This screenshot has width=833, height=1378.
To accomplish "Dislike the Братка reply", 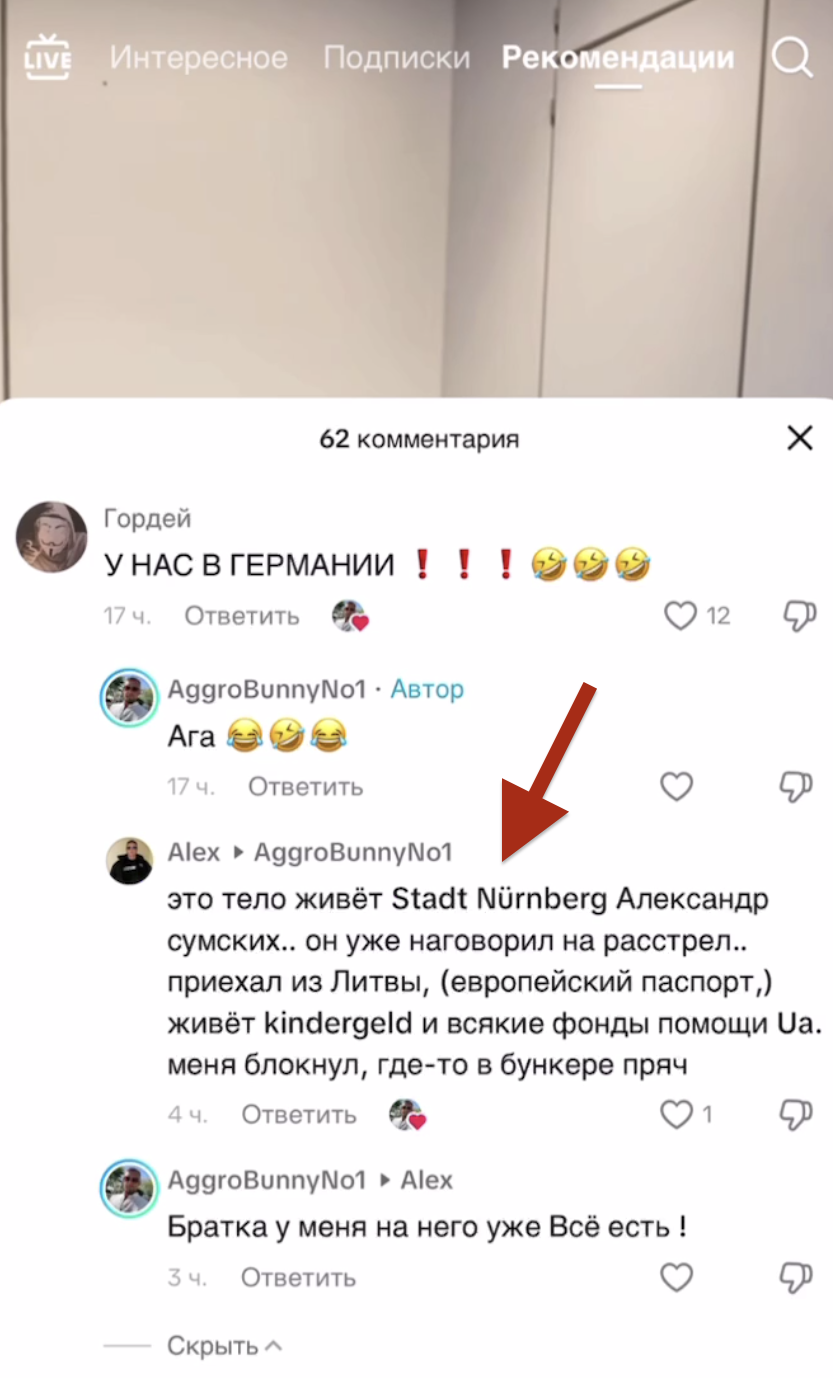I will 797,1277.
